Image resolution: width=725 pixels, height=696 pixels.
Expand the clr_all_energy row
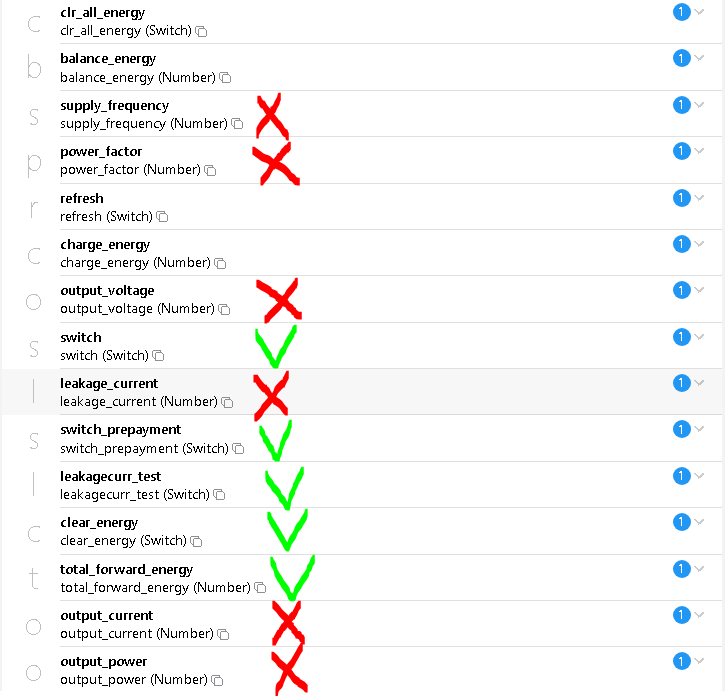pos(699,12)
